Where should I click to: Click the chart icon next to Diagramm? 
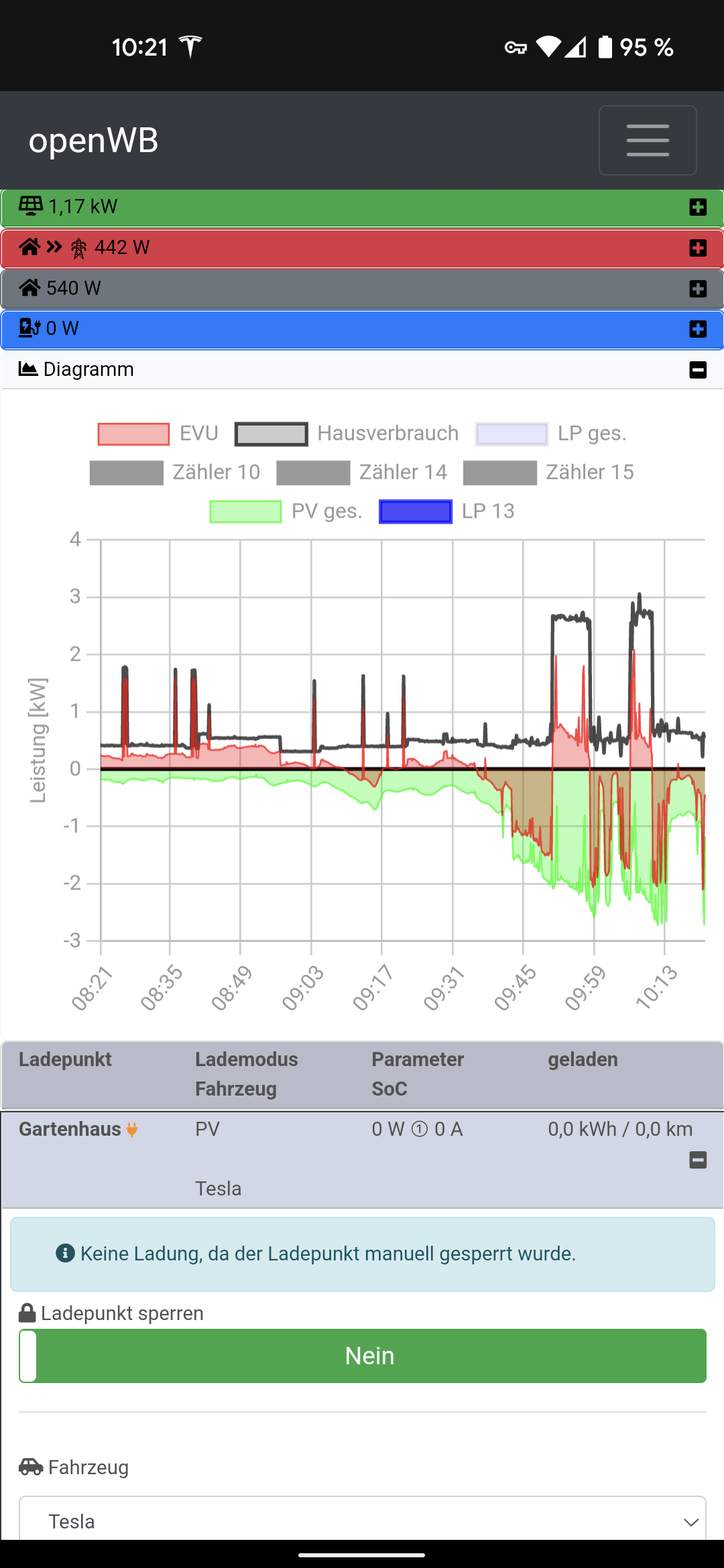[x=27, y=369]
